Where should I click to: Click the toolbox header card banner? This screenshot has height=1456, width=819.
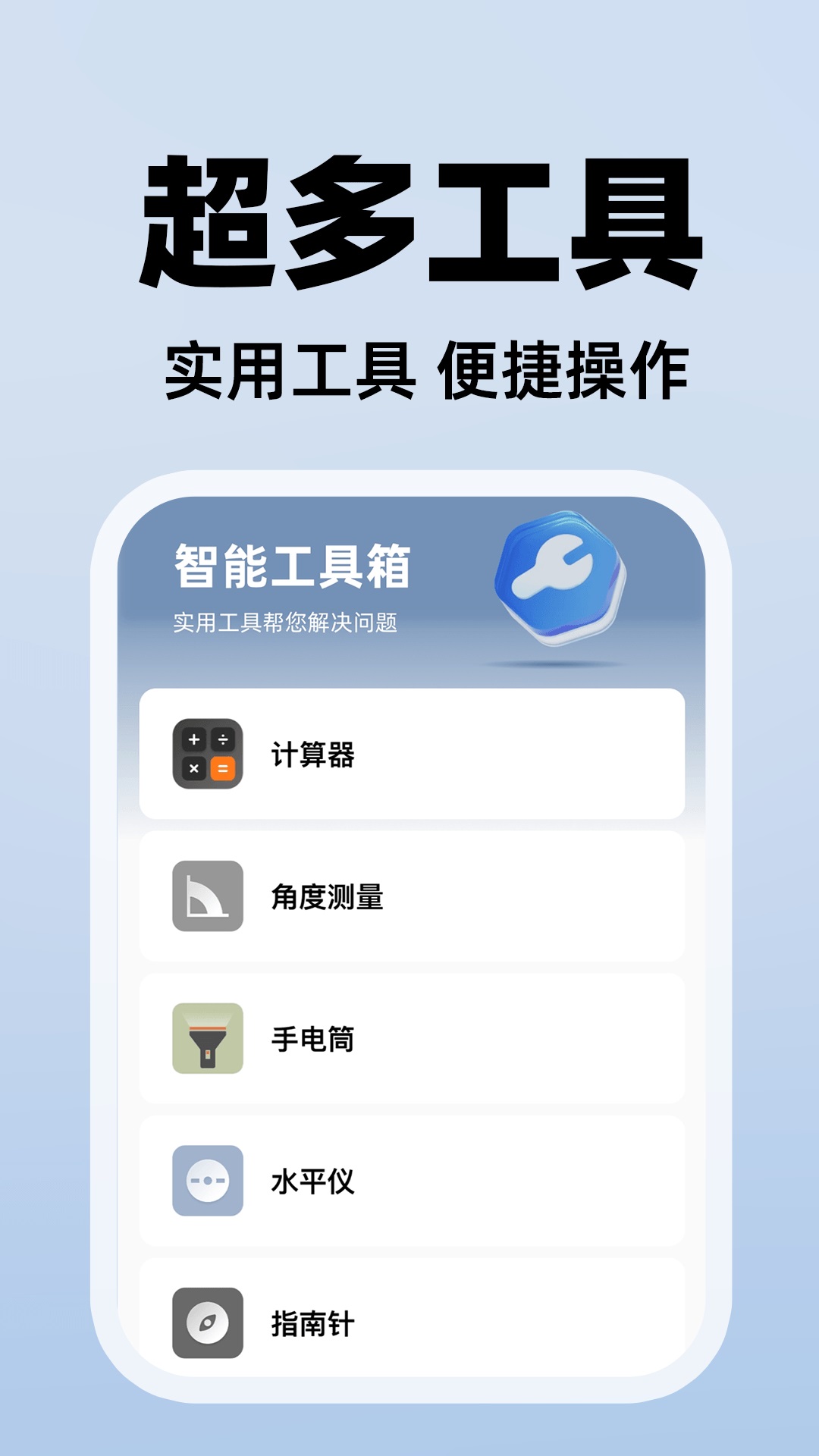coord(409,584)
